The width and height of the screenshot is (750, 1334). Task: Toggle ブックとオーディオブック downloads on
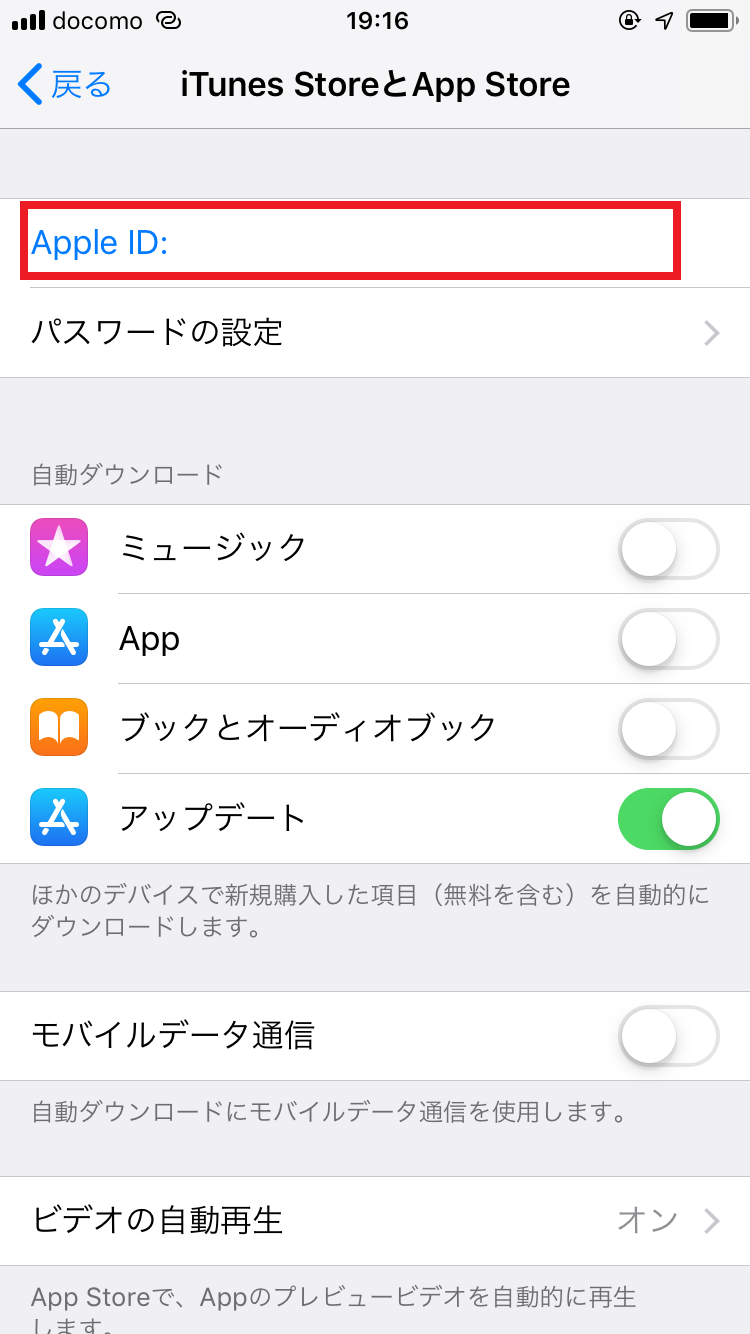point(669,729)
